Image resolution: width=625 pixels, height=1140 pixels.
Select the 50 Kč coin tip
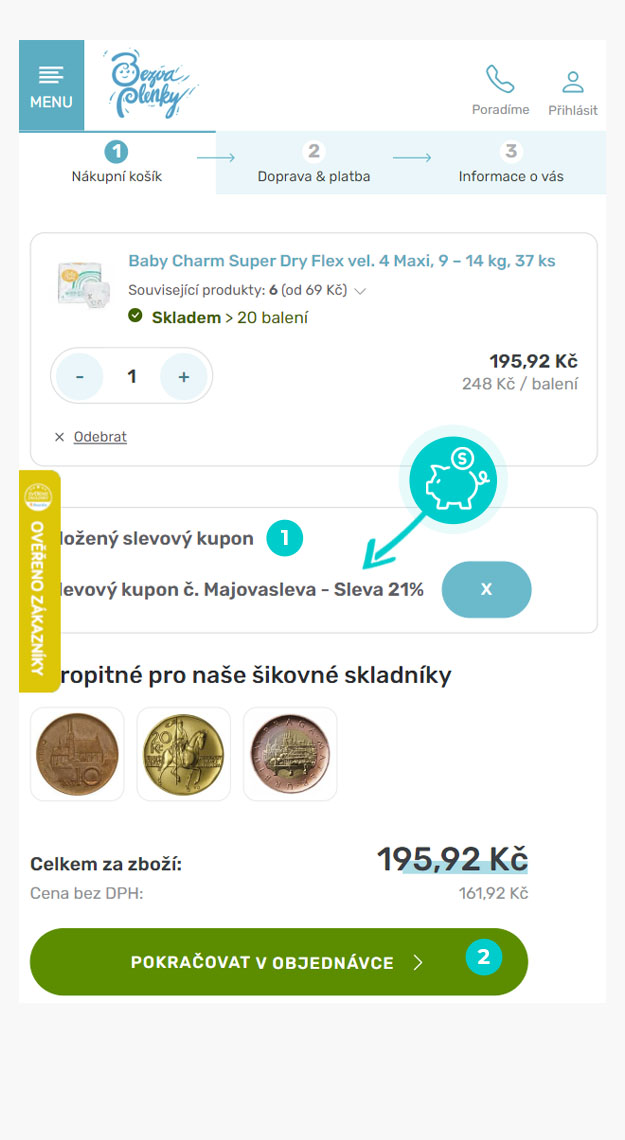click(x=289, y=754)
